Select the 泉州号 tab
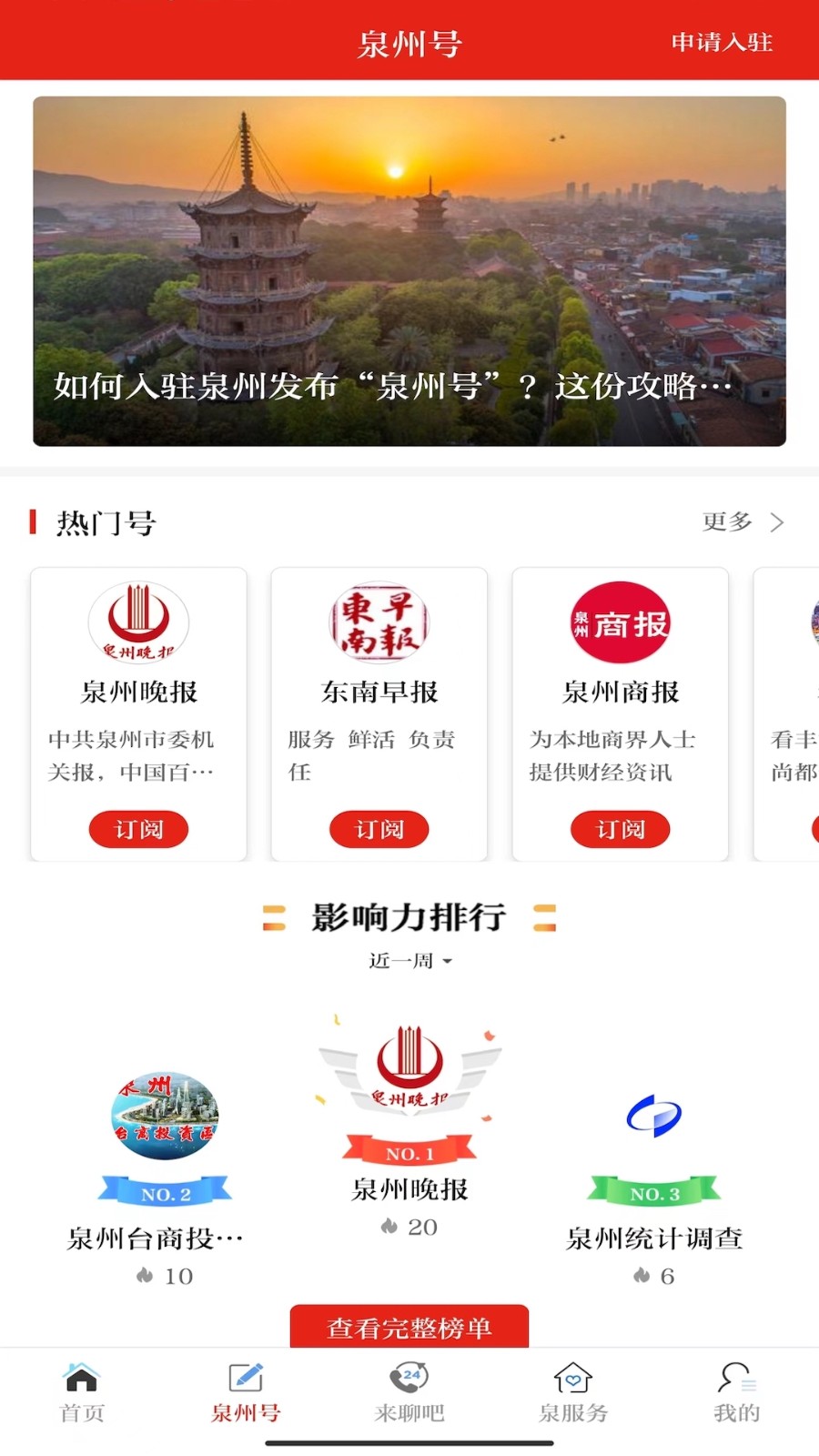This screenshot has height=1456, width=819. (x=246, y=1392)
